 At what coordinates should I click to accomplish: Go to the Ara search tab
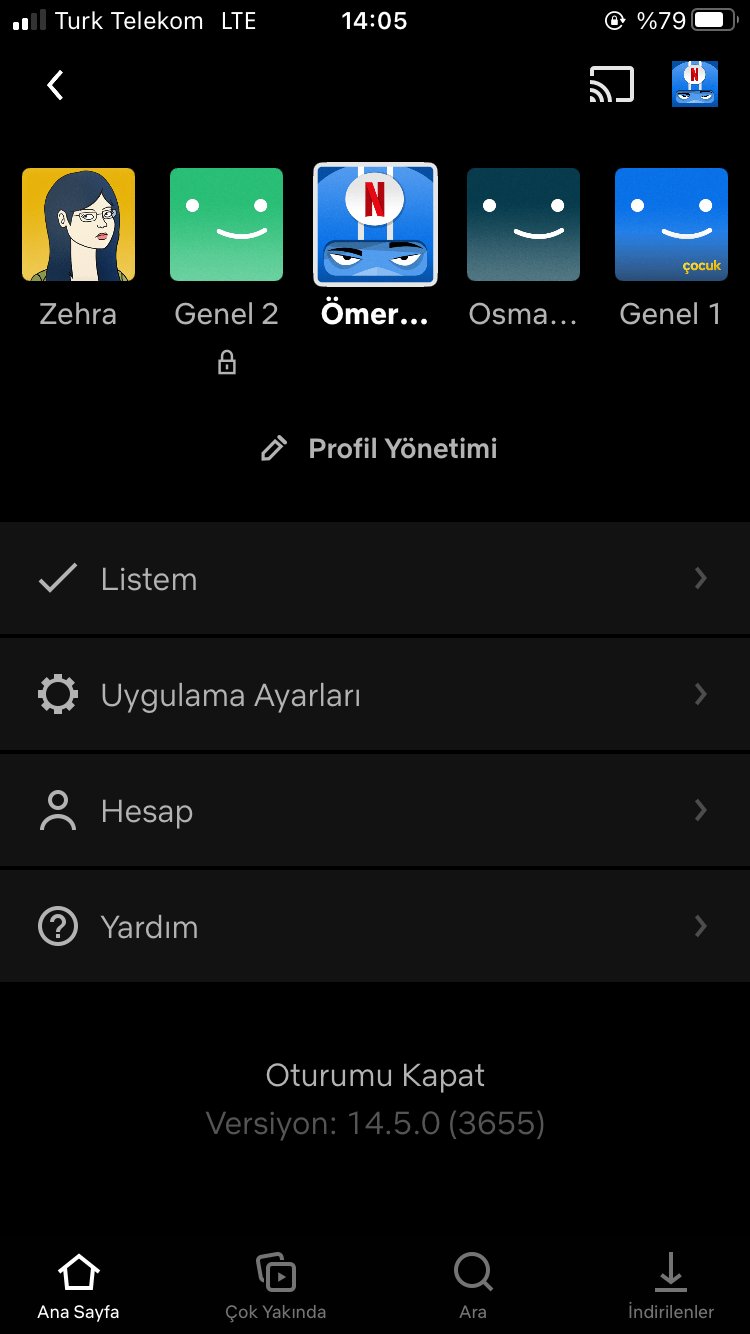[473, 1285]
